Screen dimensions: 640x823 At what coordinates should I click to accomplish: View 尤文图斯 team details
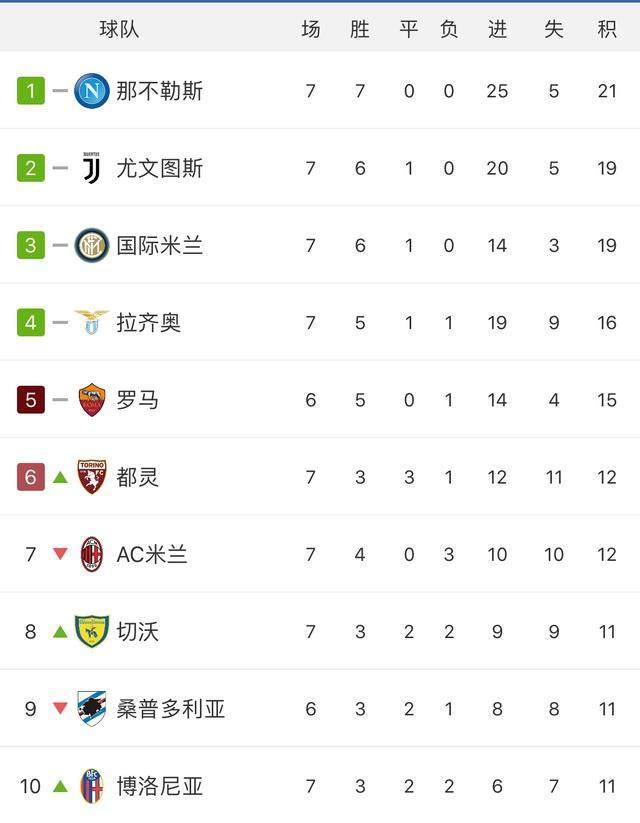click(159, 168)
